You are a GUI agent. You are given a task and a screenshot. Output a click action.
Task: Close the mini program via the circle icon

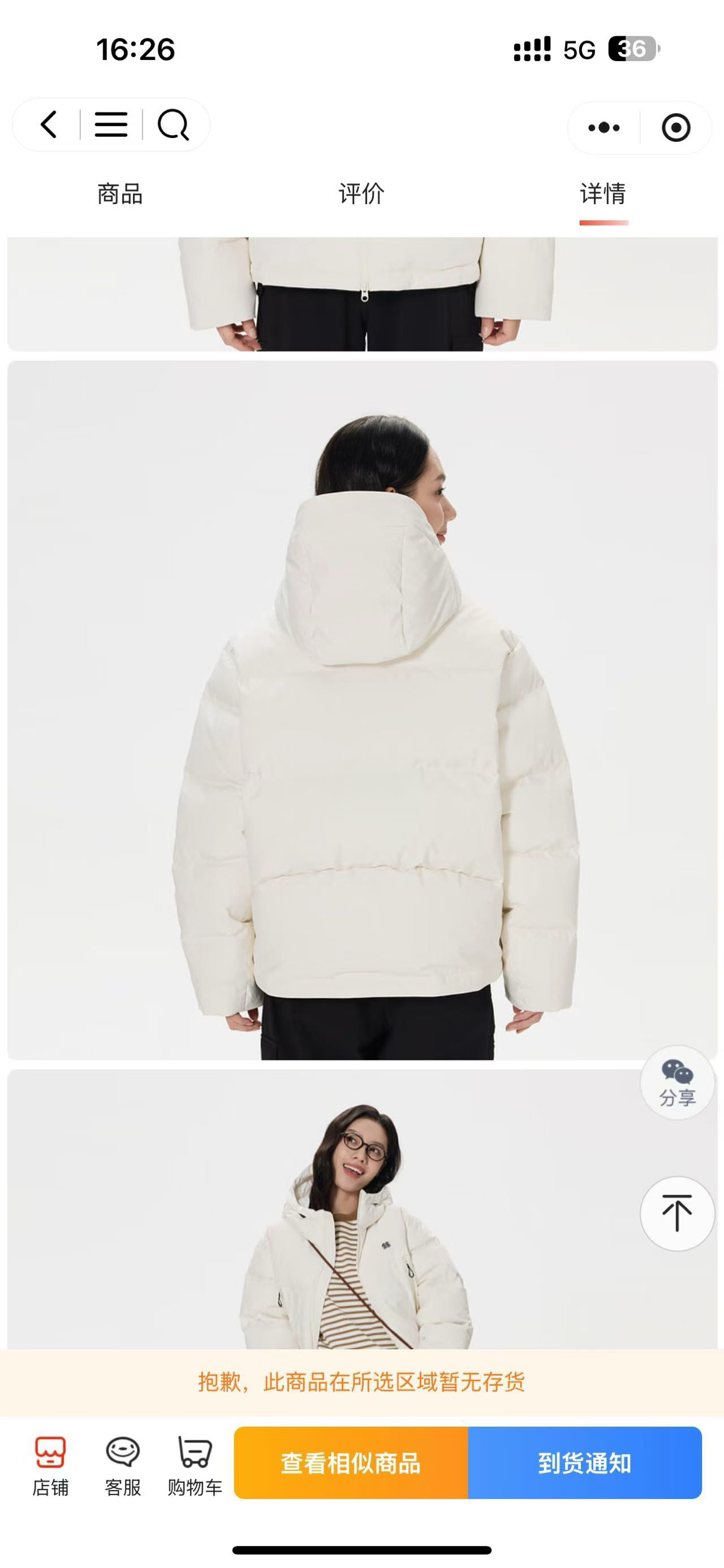click(x=676, y=128)
